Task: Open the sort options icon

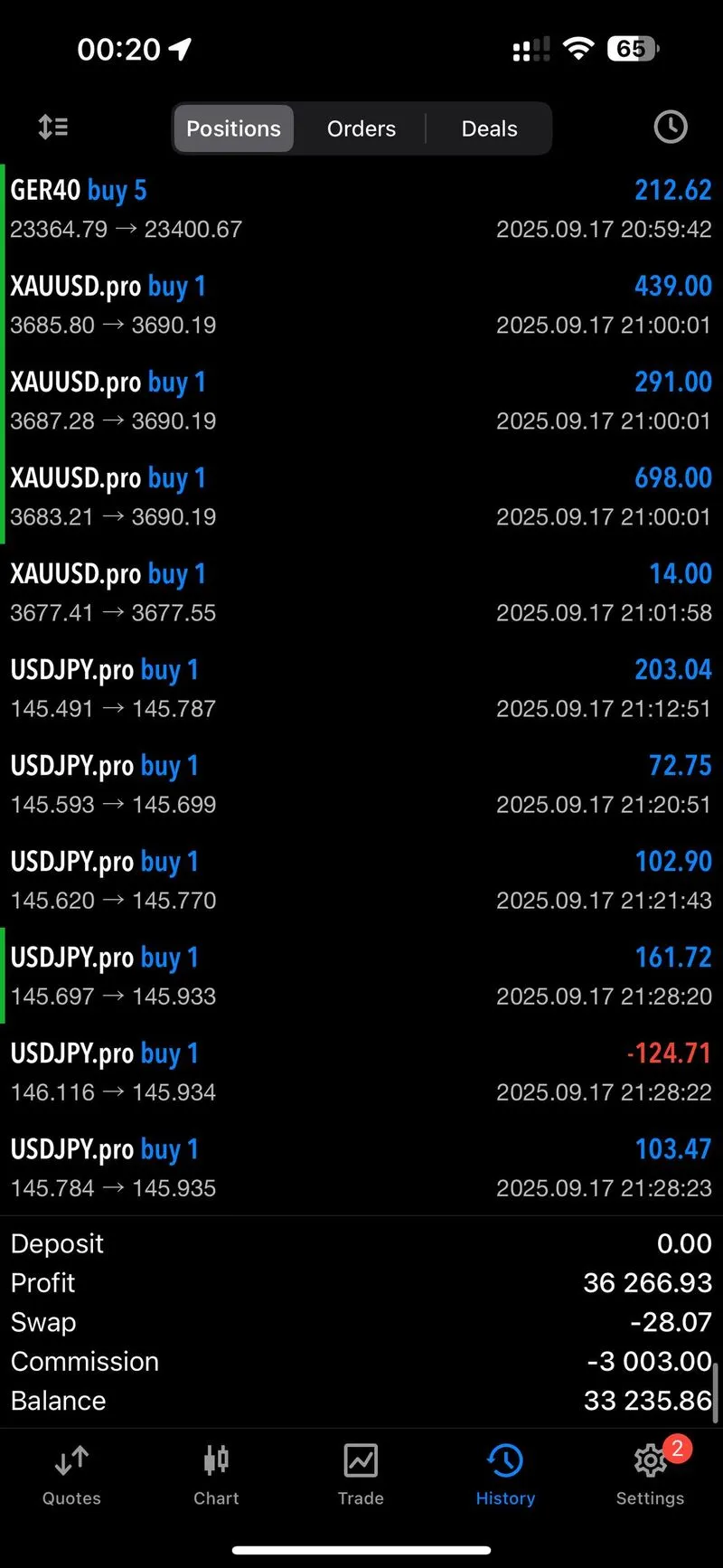Action: tap(53, 128)
